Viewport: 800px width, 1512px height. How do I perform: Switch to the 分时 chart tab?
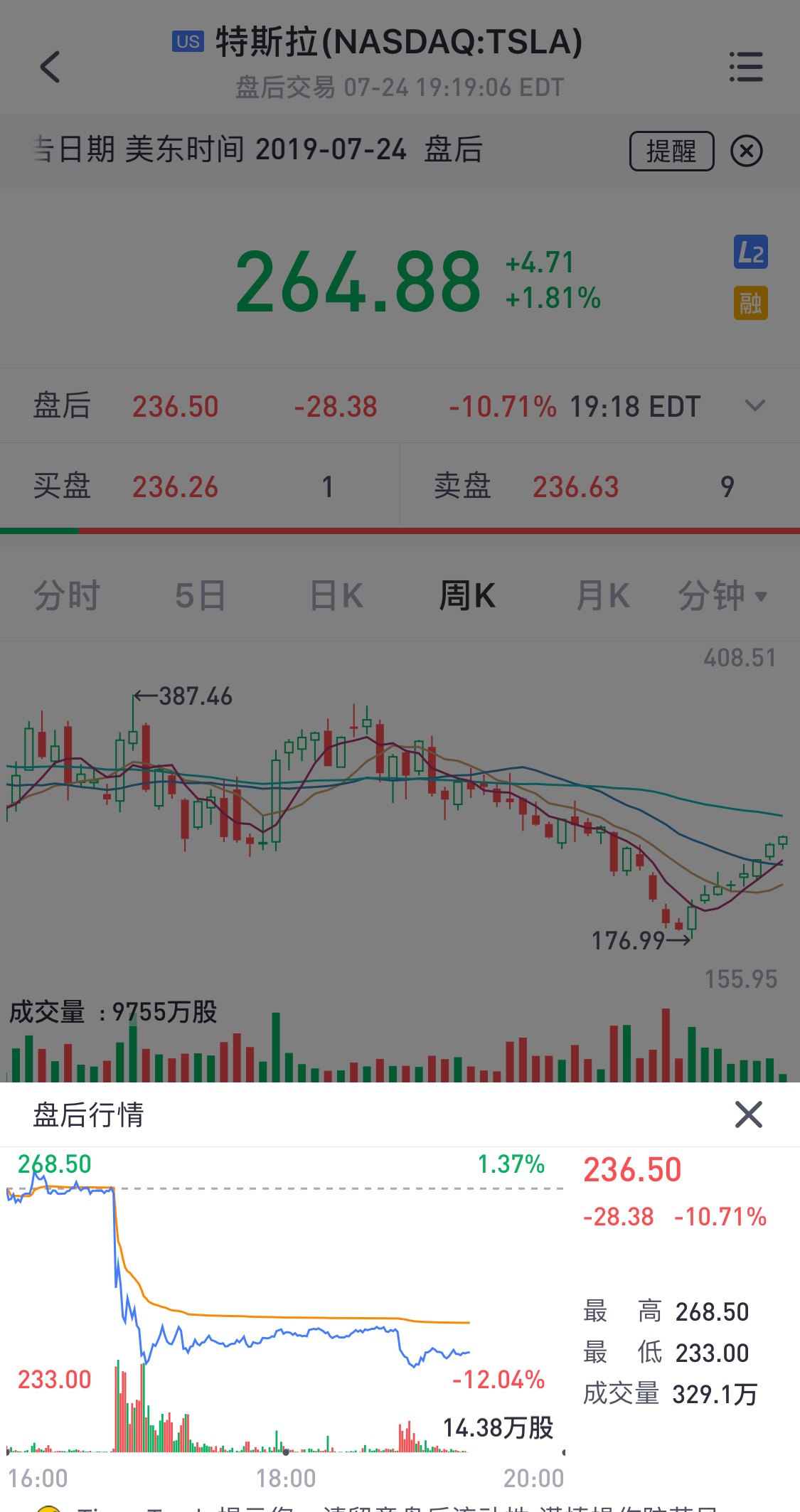(67, 595)
